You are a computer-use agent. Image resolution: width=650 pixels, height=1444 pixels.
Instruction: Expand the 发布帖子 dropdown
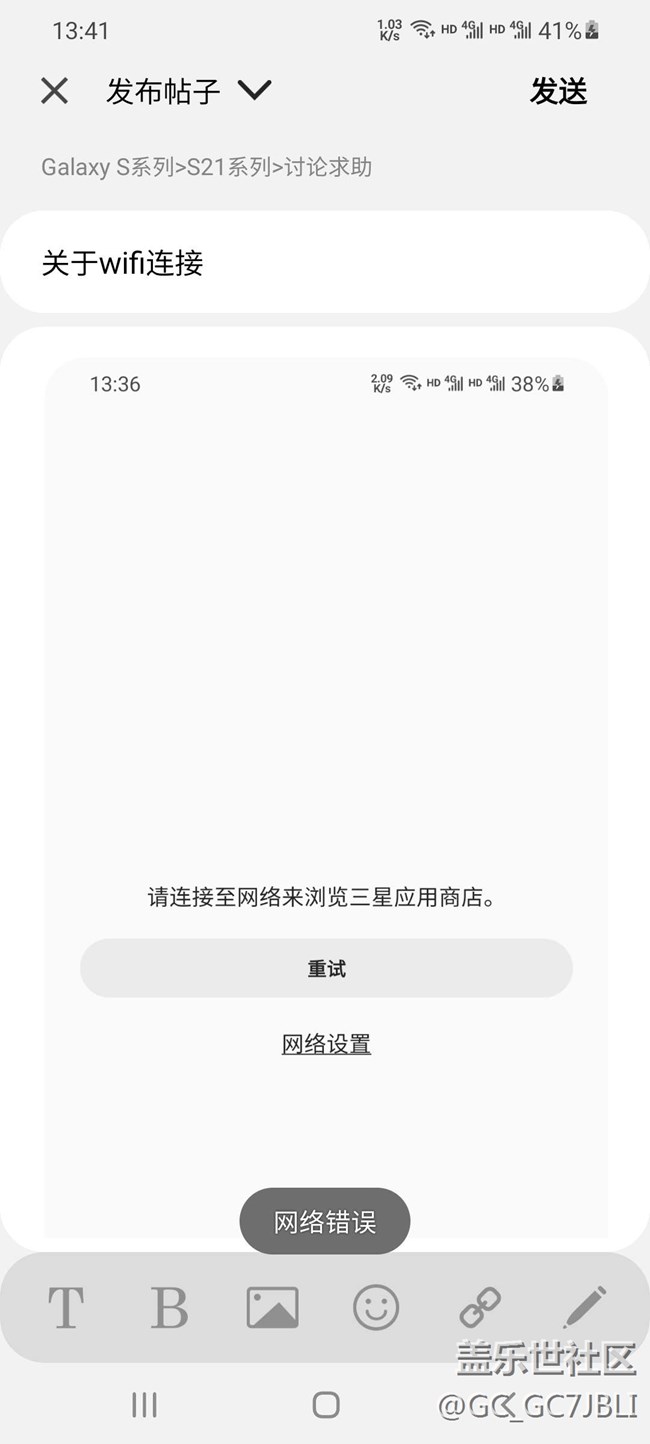coord(255,91)
